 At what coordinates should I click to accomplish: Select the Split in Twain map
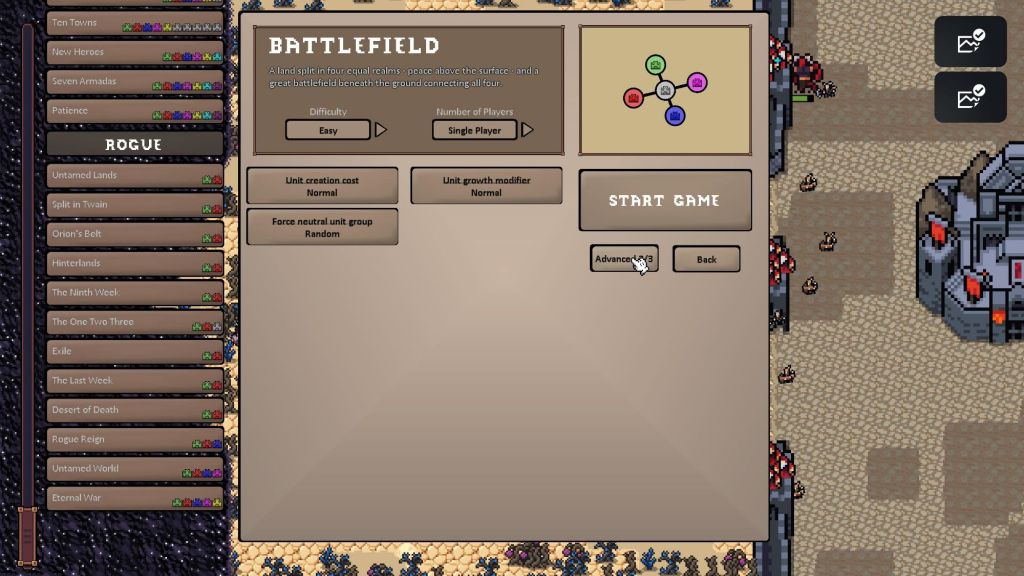tap(135, 204)
